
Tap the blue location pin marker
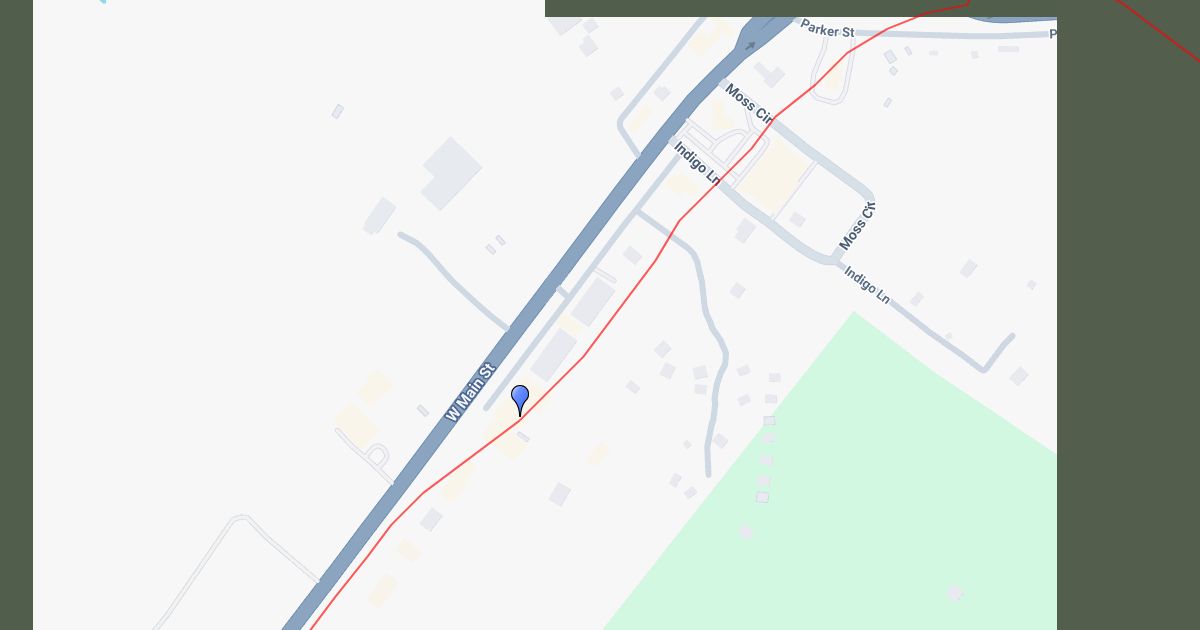[x=520, y=397]
